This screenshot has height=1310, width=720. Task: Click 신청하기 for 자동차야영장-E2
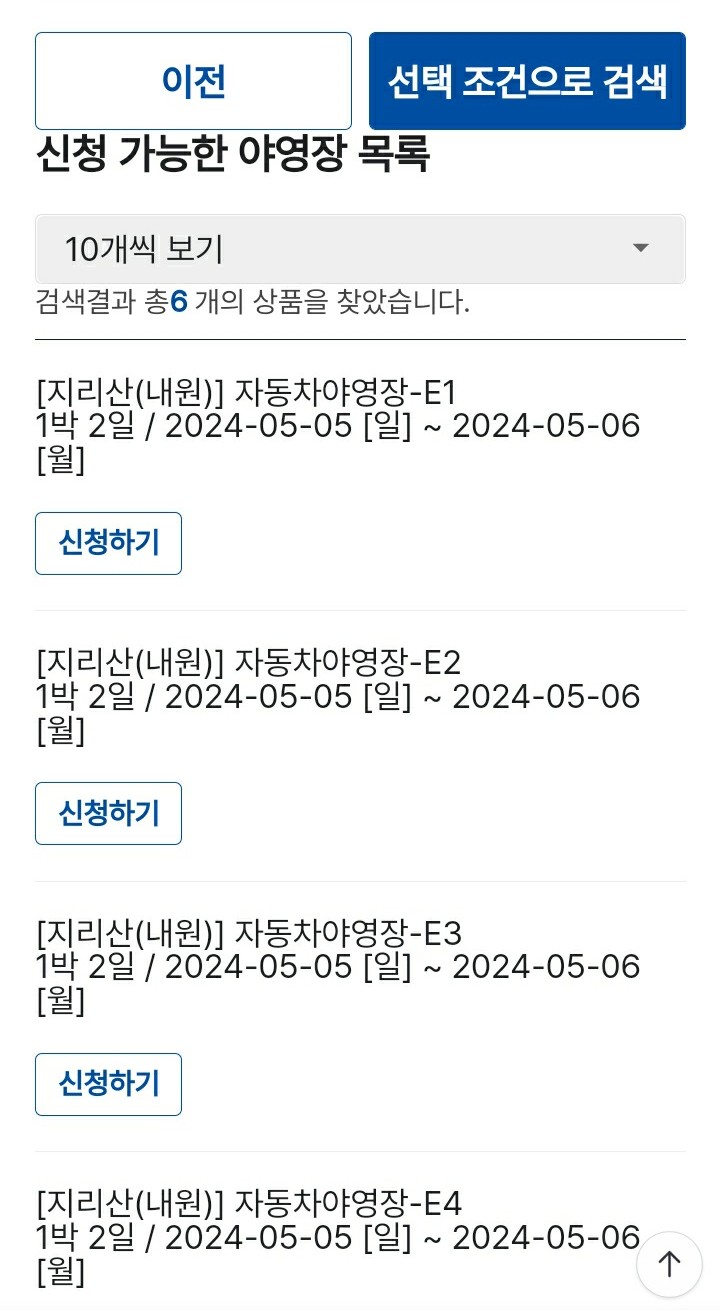(x=108, y=813)
